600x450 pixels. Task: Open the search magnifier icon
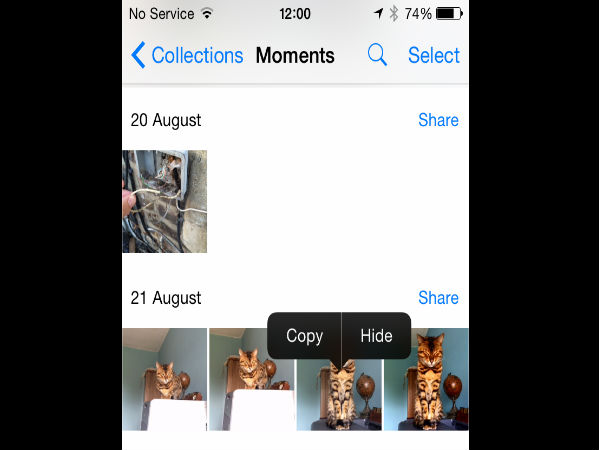(377, 55)
